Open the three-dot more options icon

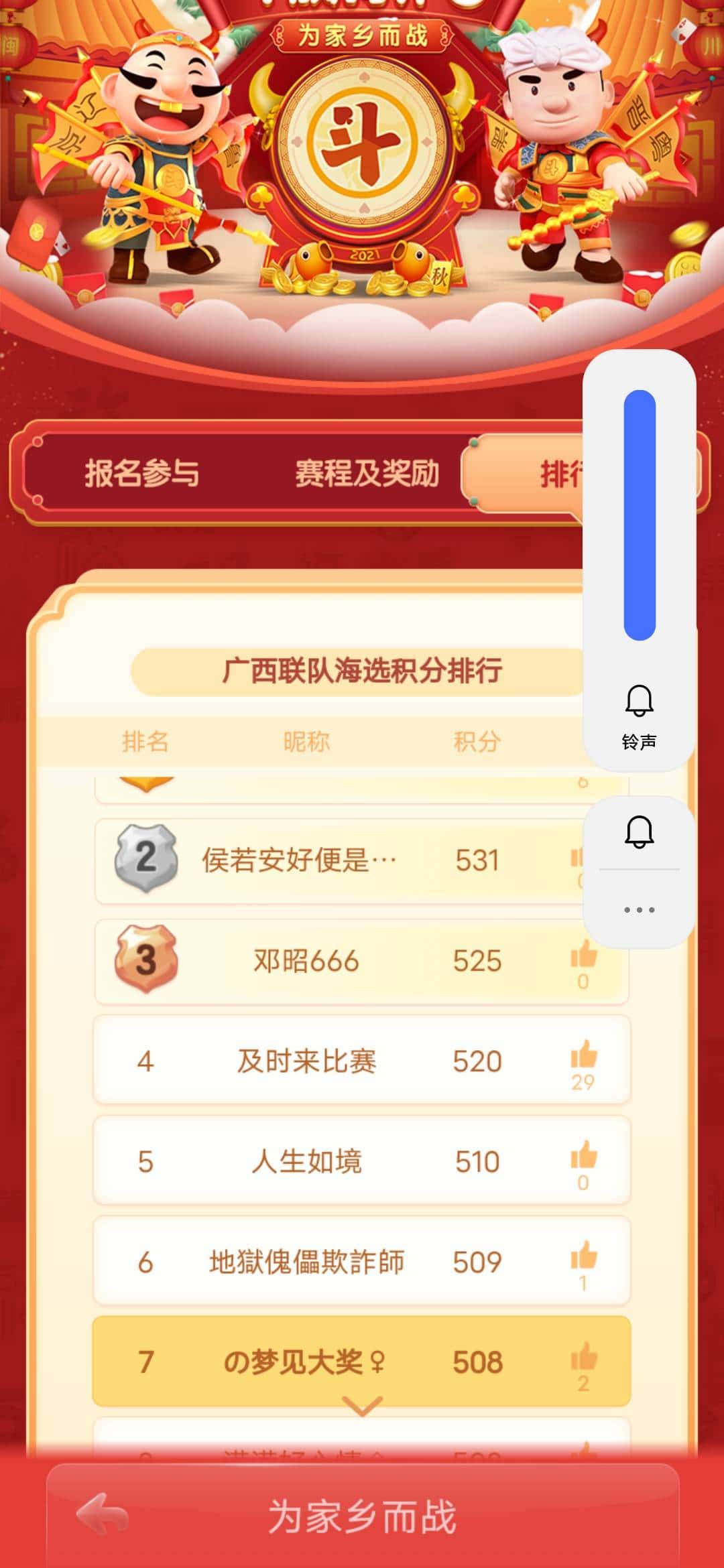(640, 909)
